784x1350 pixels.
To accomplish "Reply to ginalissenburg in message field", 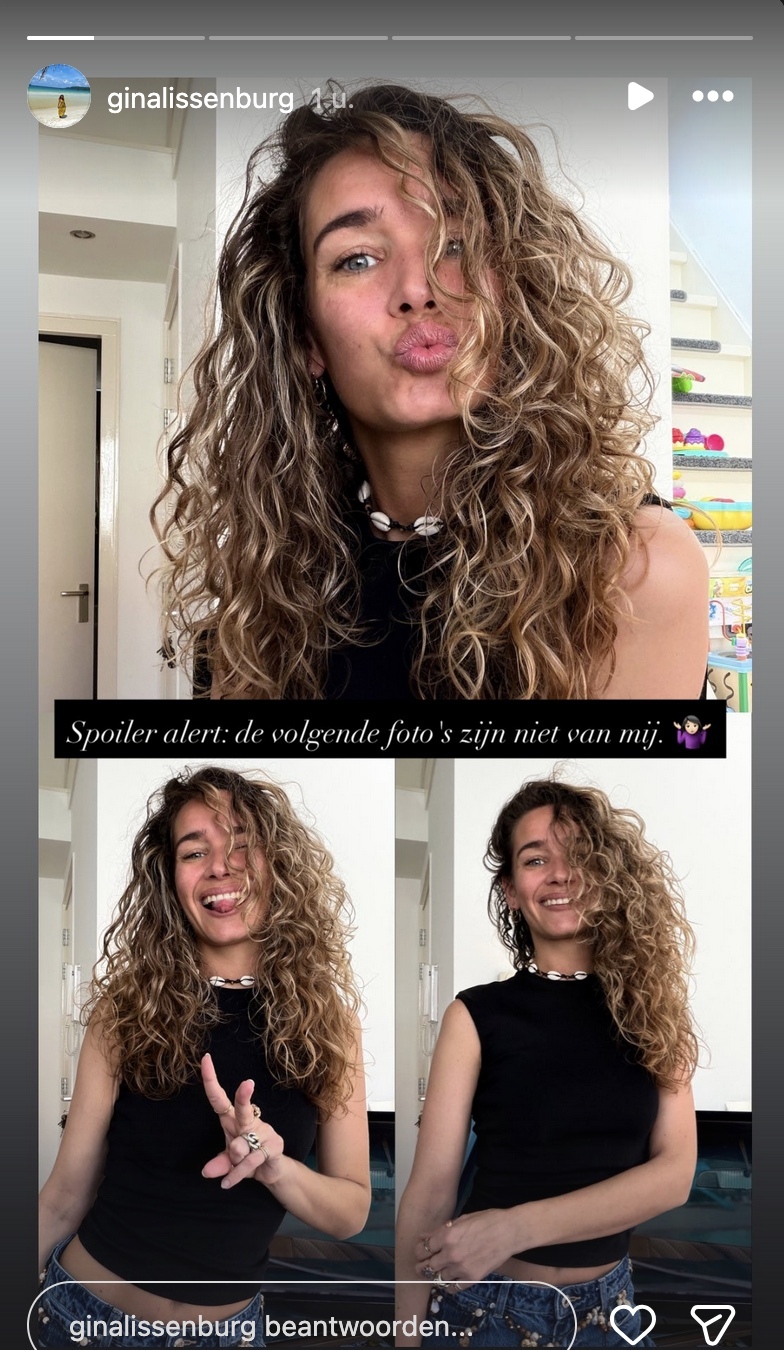I will (x=300, y=1327).
